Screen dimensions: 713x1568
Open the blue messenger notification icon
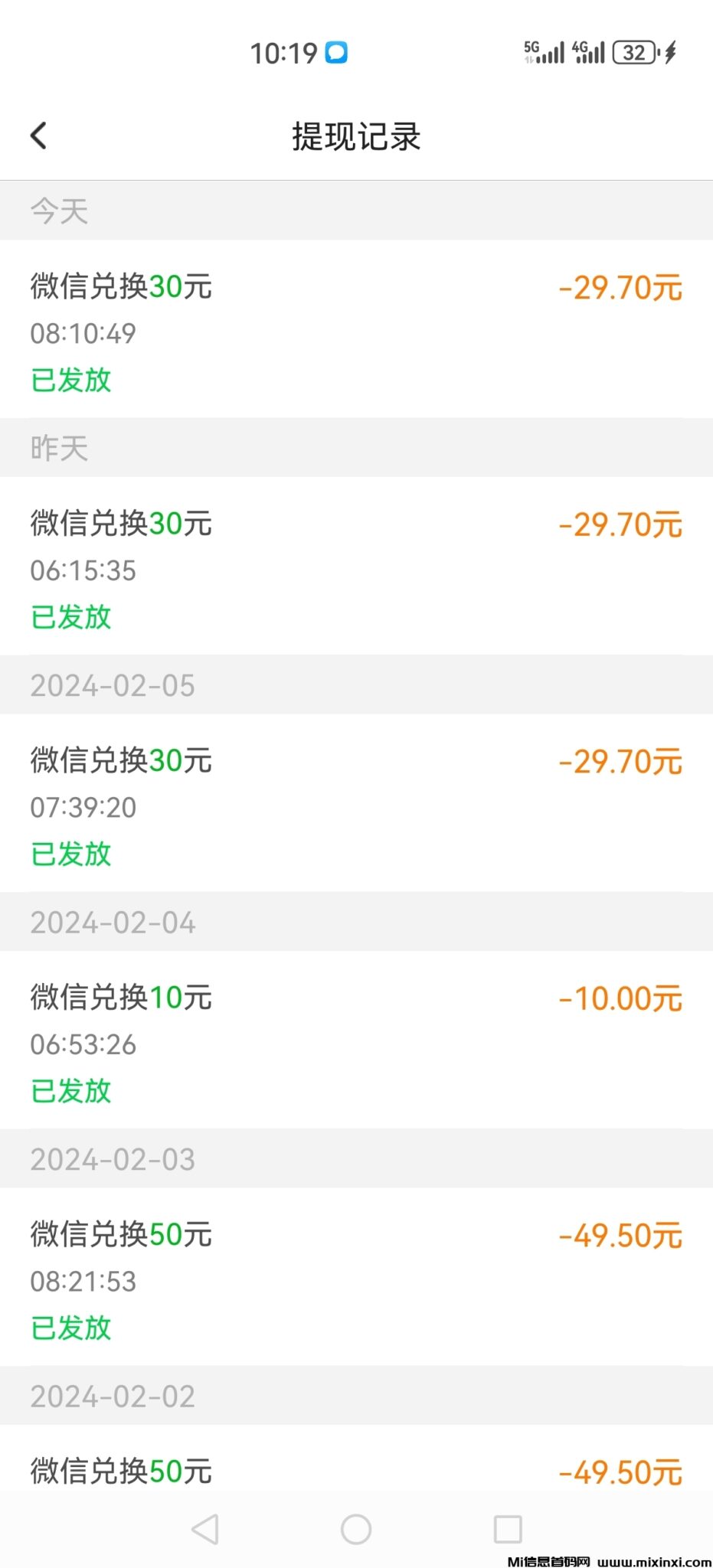335,52
